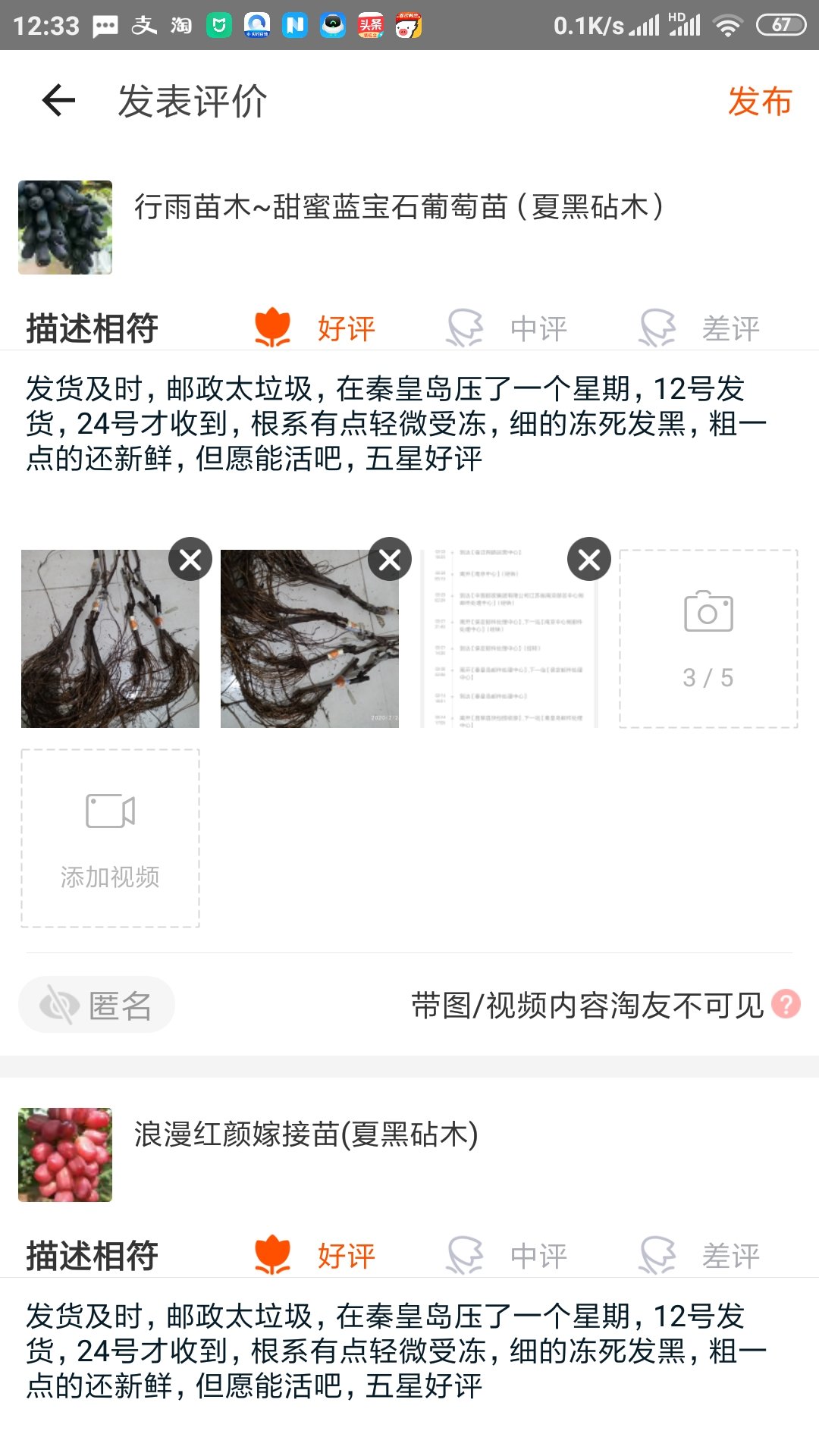Image resolution: width=819 pixels, height=1456 pixels.
Task: Select 中评 for the 甜蜜蓝宝石葡萄苗 item
Action: 507,328
